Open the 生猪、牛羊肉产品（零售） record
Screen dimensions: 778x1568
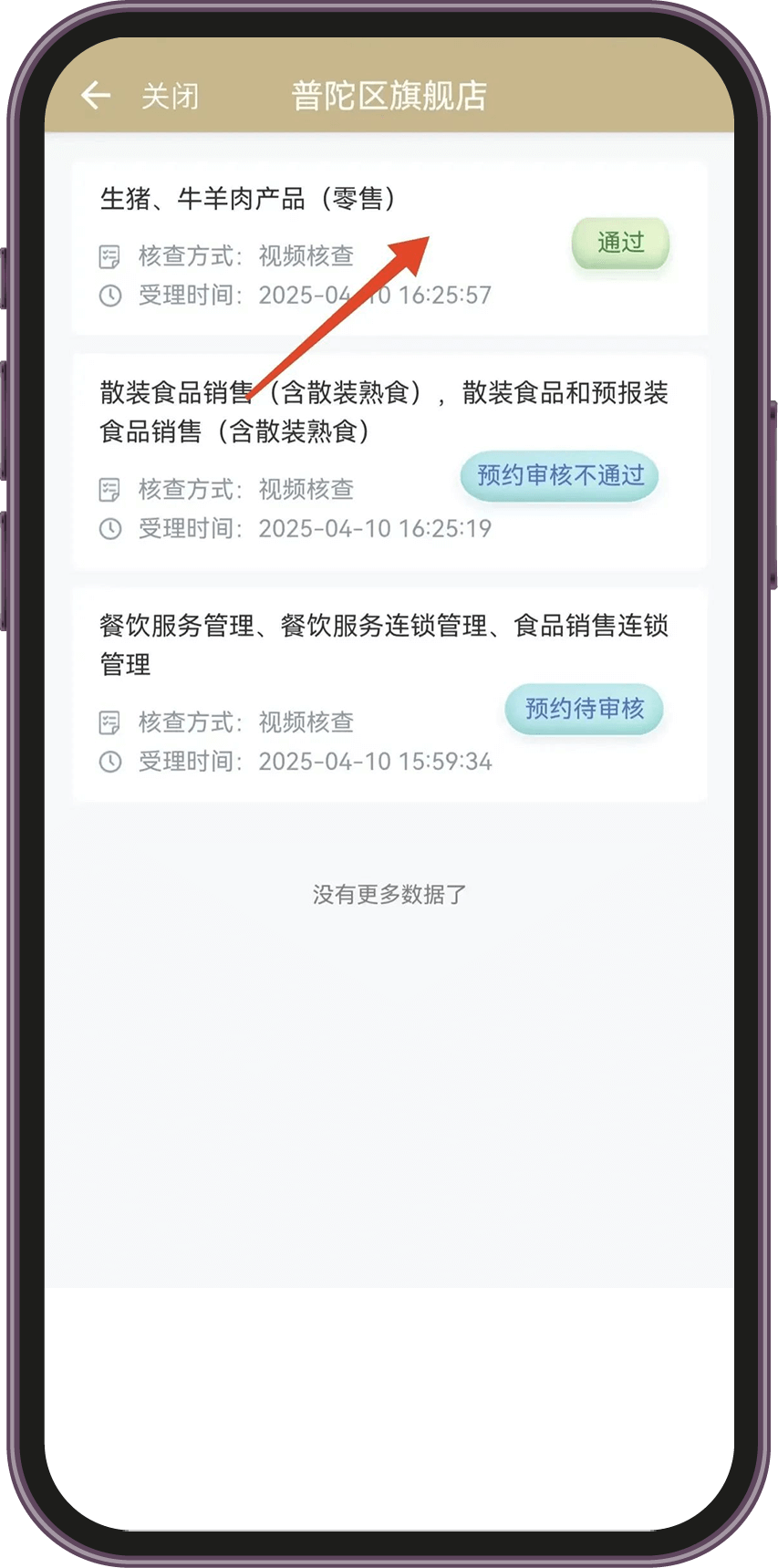click(x=248, y=199)
